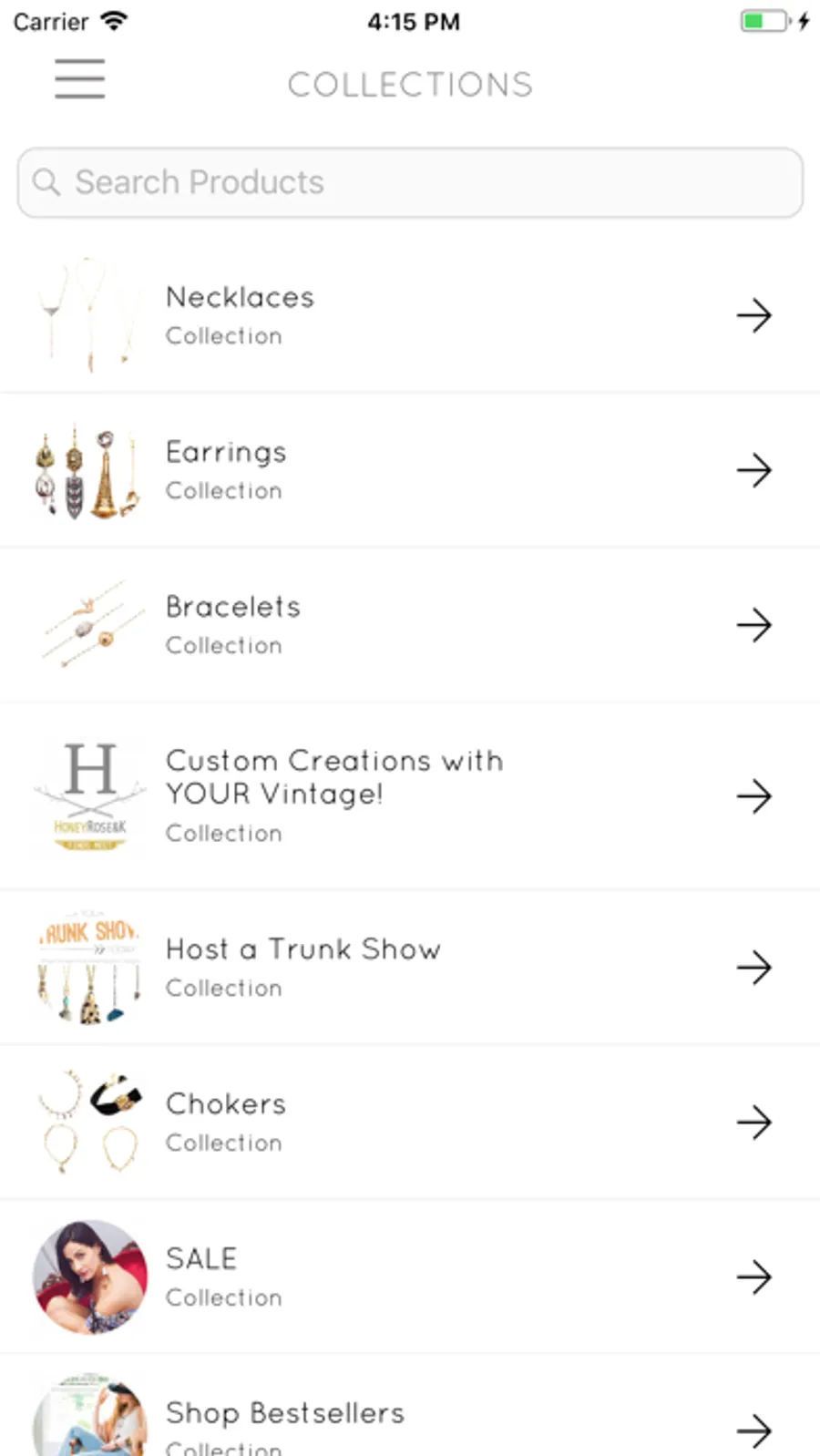The width and height of the screenshot is (820, 1456).
Task: Open the Necklaces collection
Action: (410, 315)
